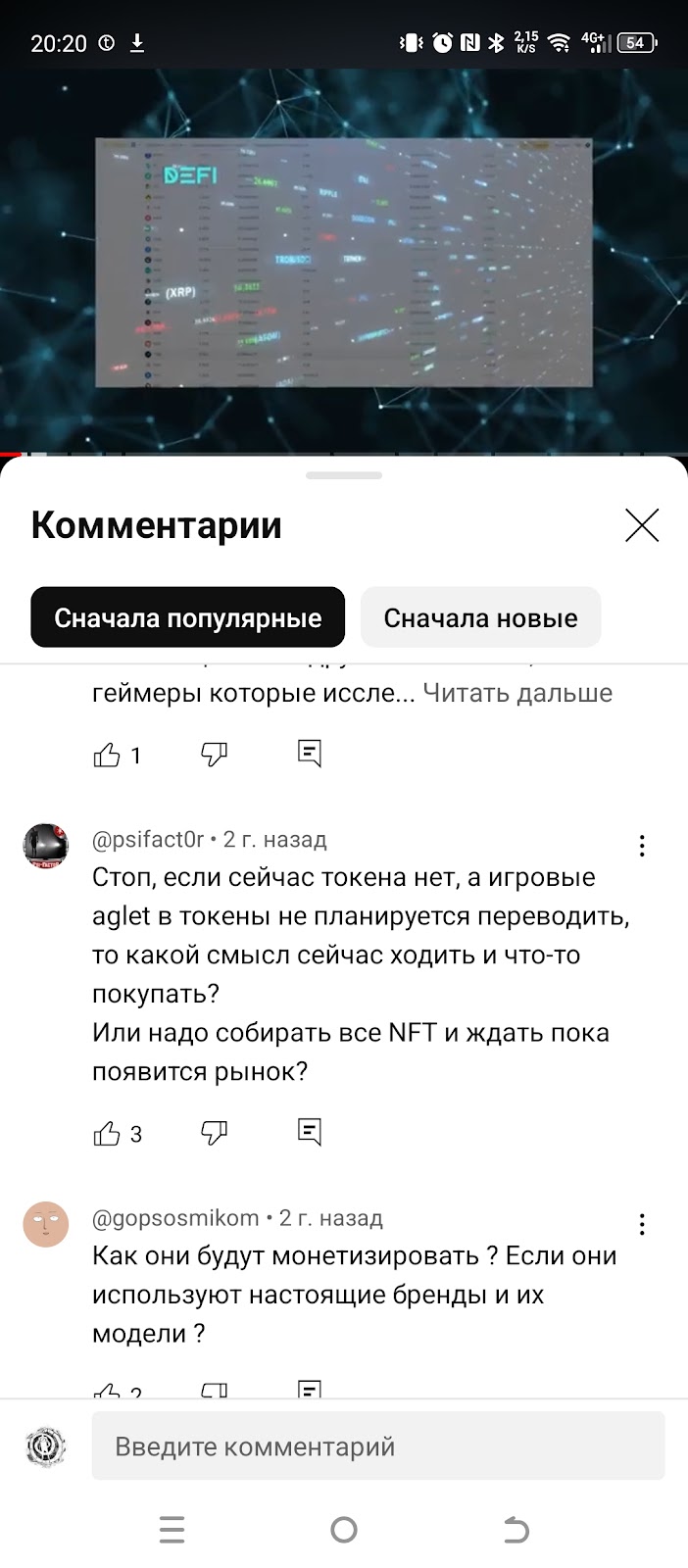
Task: Reply to the comment ending геймеры которые иссле
Action: coord(310,754)
